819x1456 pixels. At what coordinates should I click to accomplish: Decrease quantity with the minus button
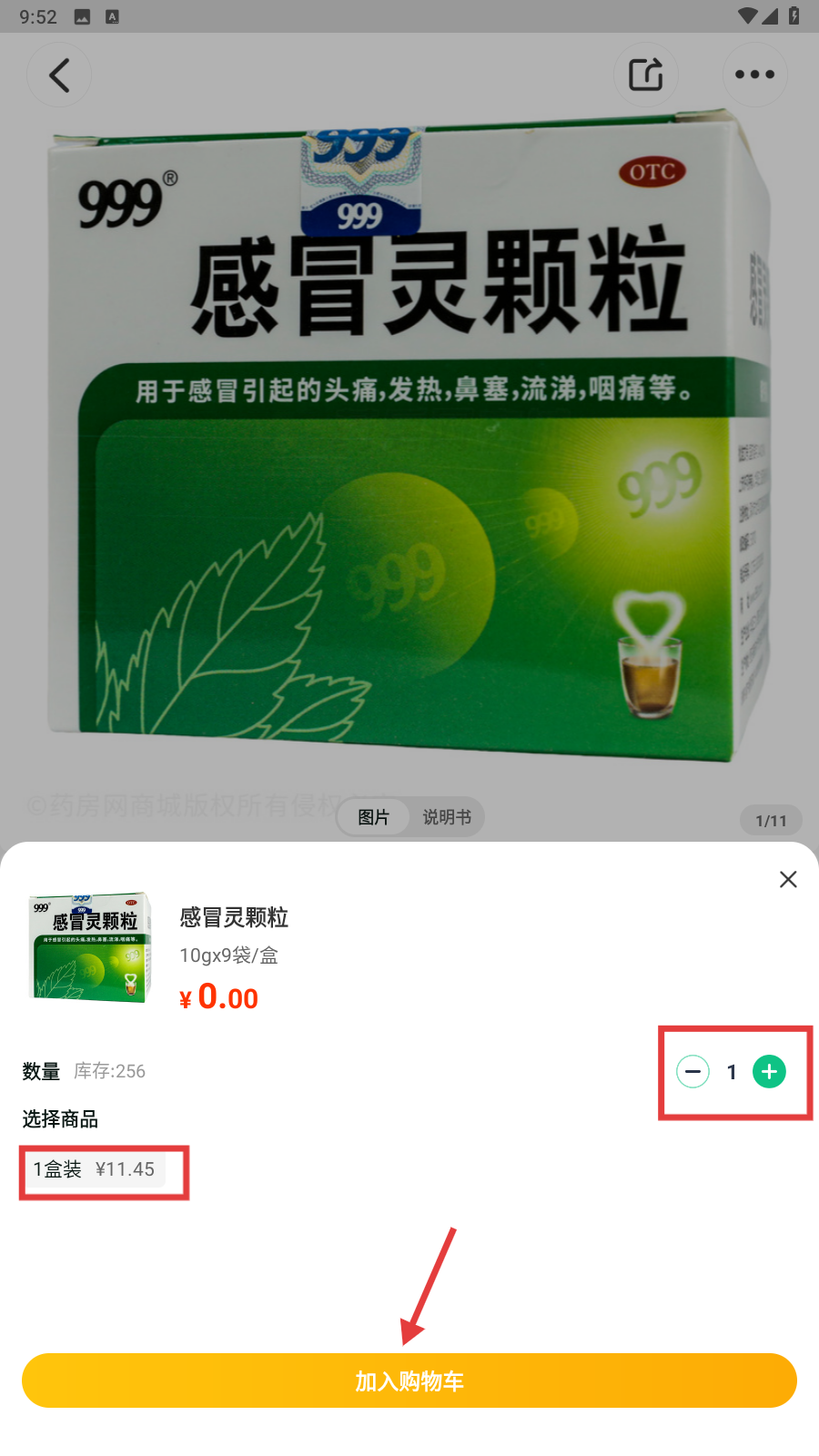tap(693, 1072)
